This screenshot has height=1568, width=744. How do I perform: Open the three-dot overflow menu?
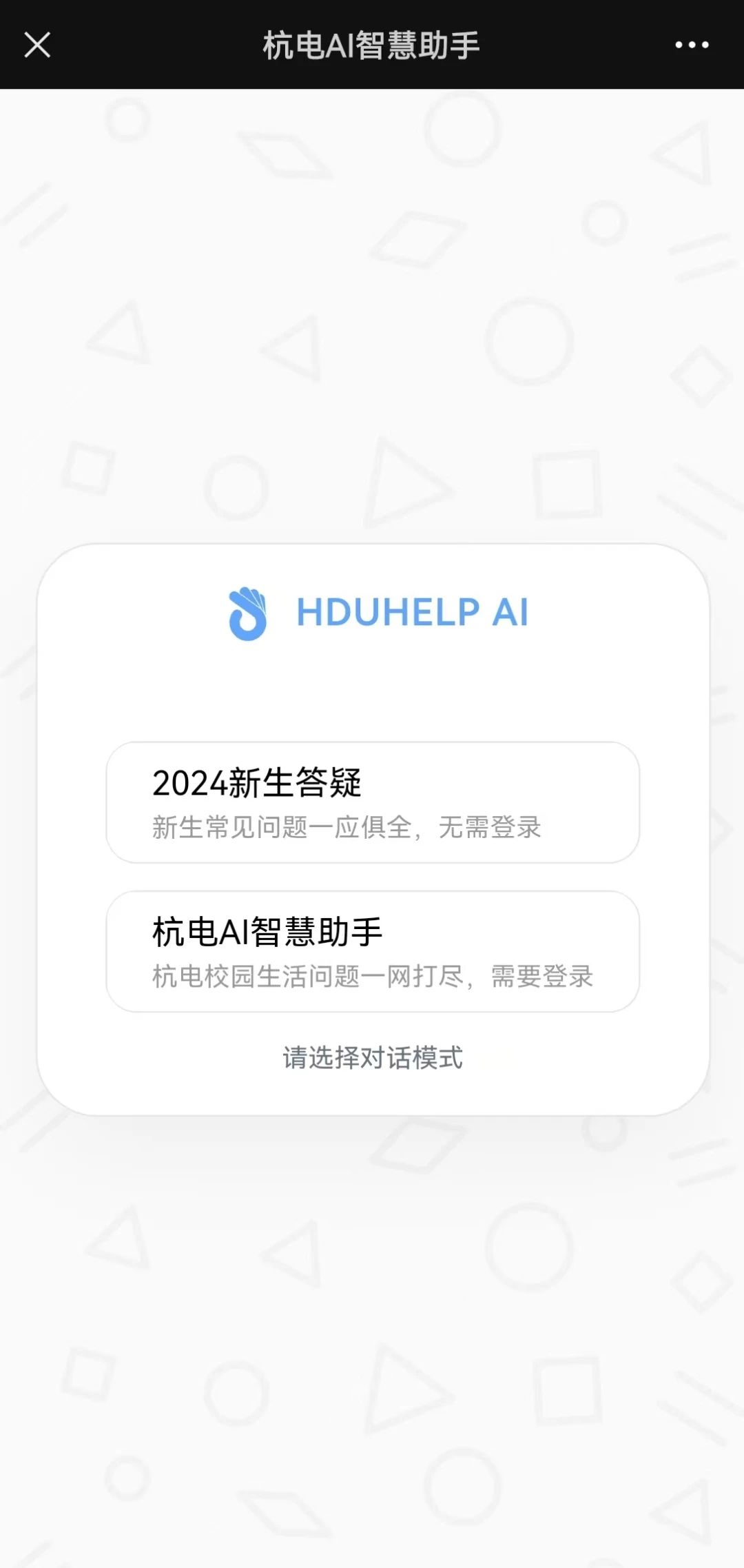click(x=692, y=45)
